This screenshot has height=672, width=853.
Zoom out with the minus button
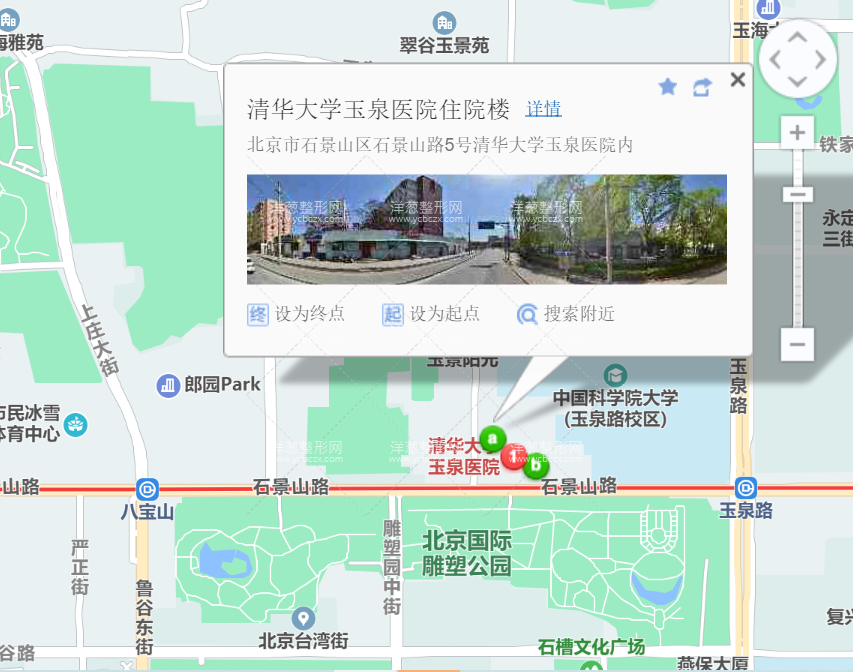coord(797,344)
